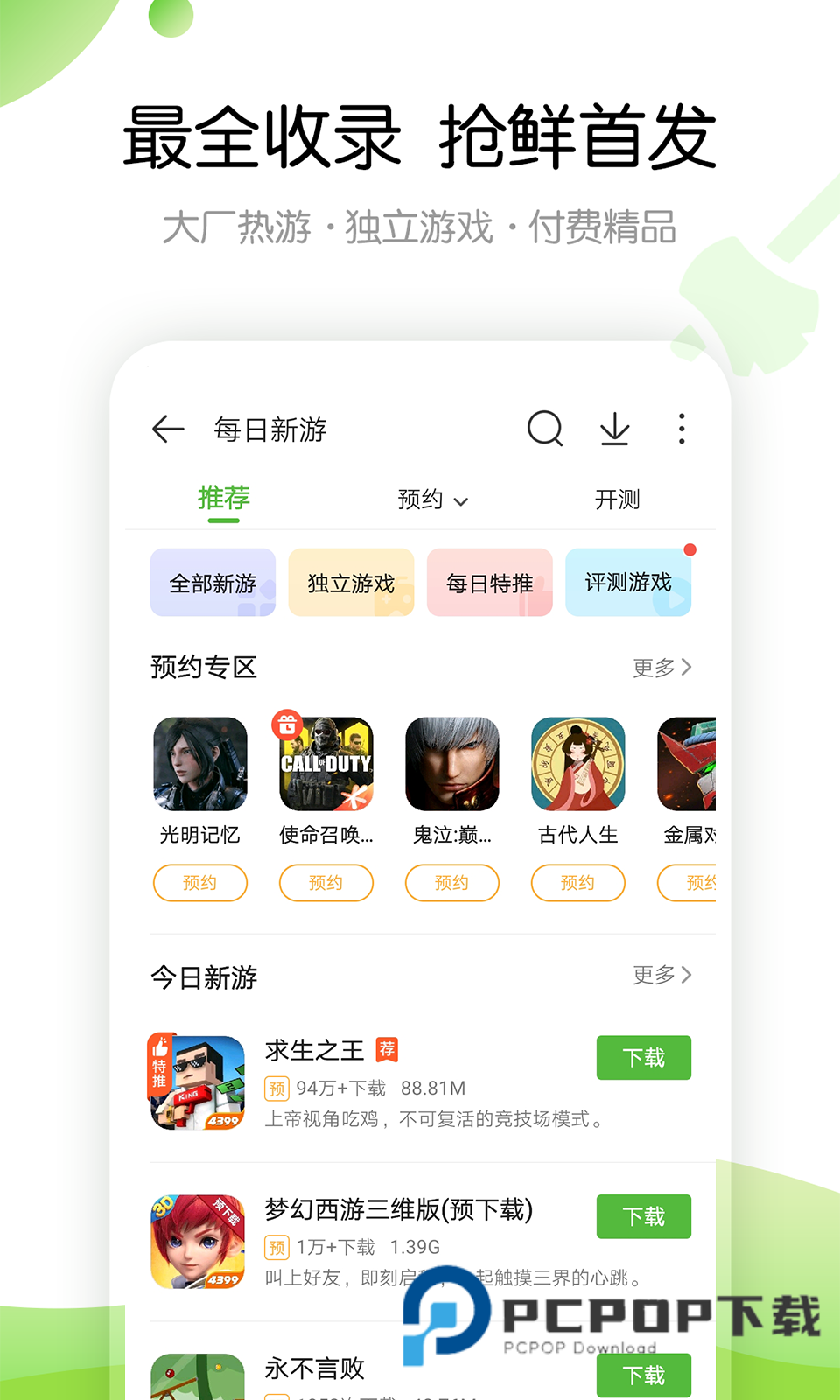Image resolution: width=840 pixels, height=1400 pixels.
Task: Tap 下载 button for 求生之王
Action: (643, 1058)
